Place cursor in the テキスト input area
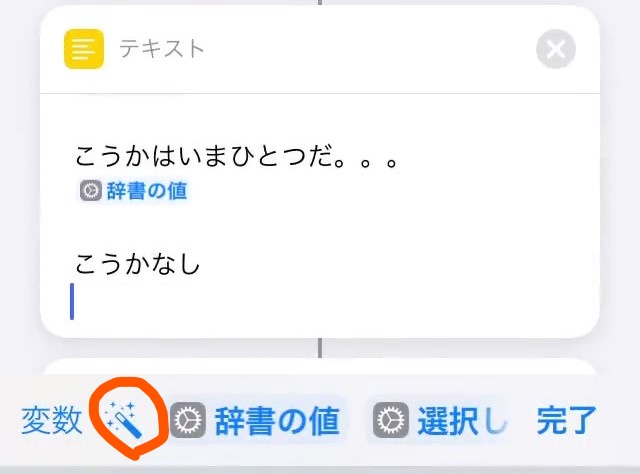The height and width of the screenshot is (474, 640). point(320,216)
